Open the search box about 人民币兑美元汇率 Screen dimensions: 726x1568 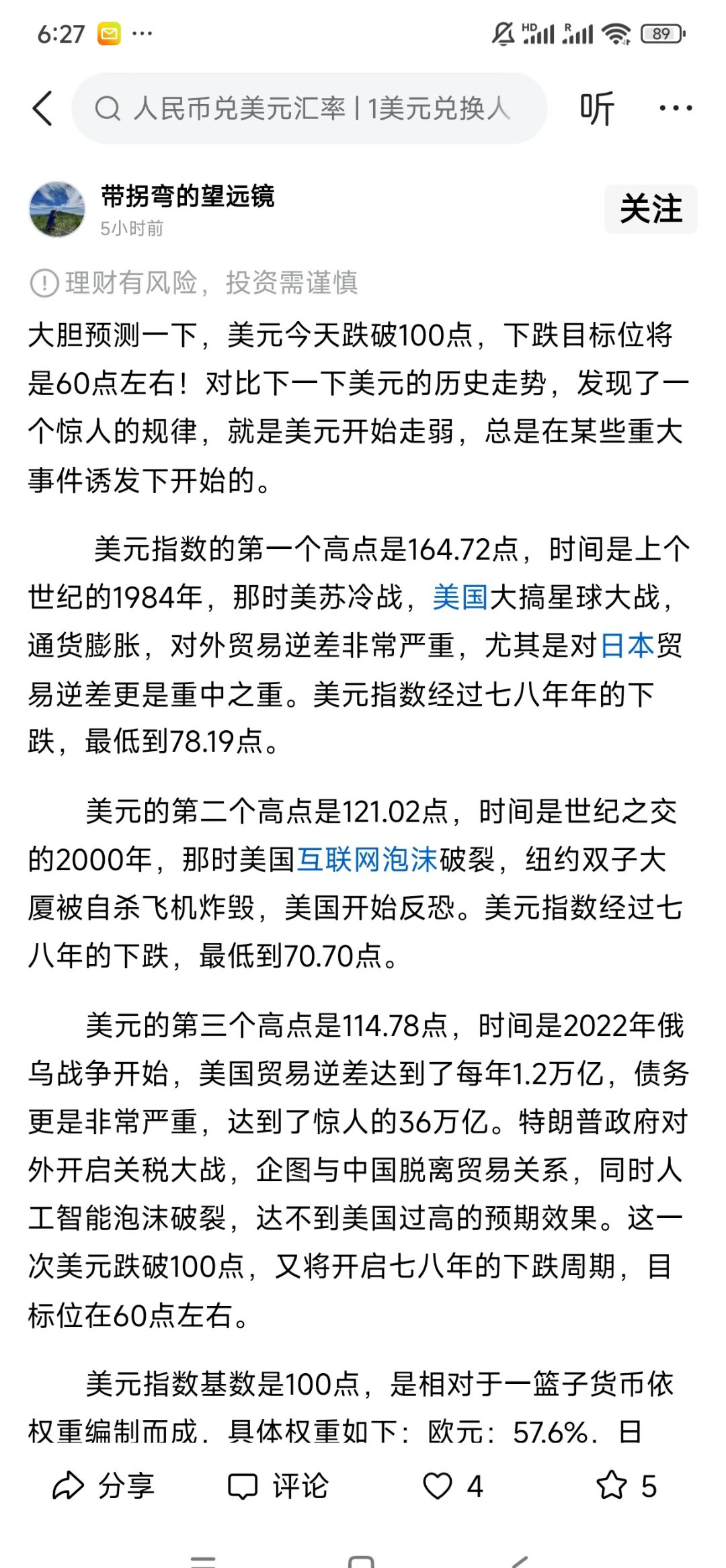[x=309, y=108]
